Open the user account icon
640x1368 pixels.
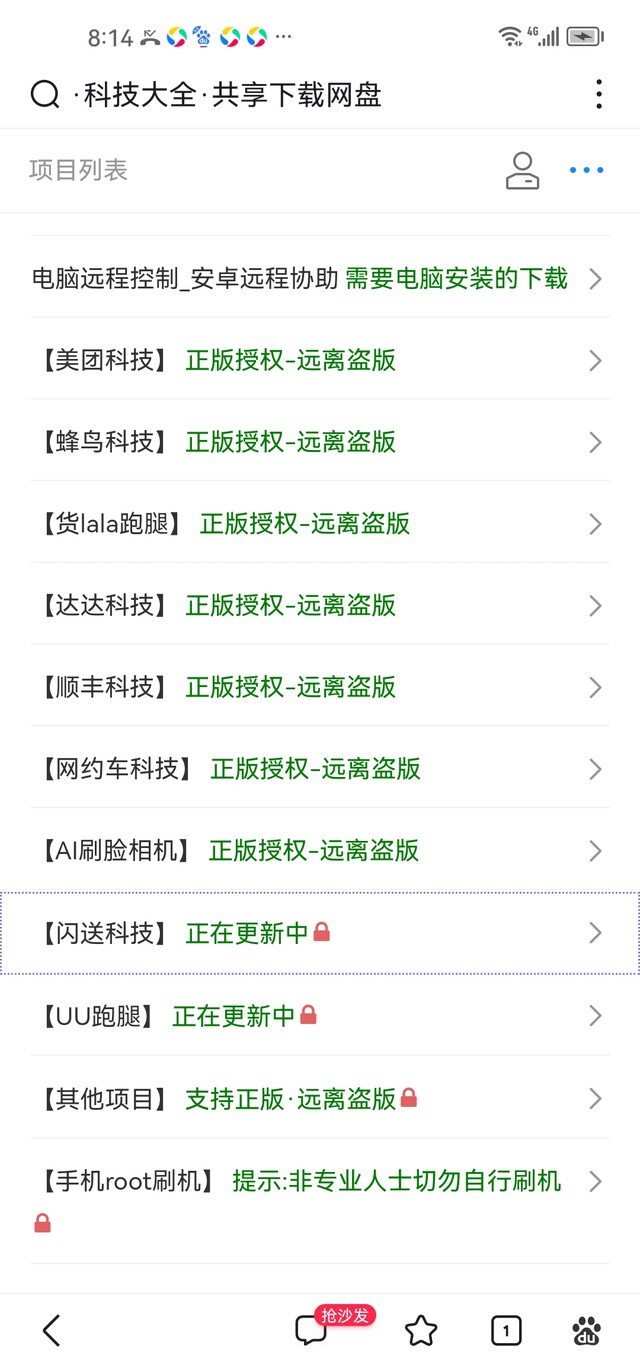coord(522,170)
